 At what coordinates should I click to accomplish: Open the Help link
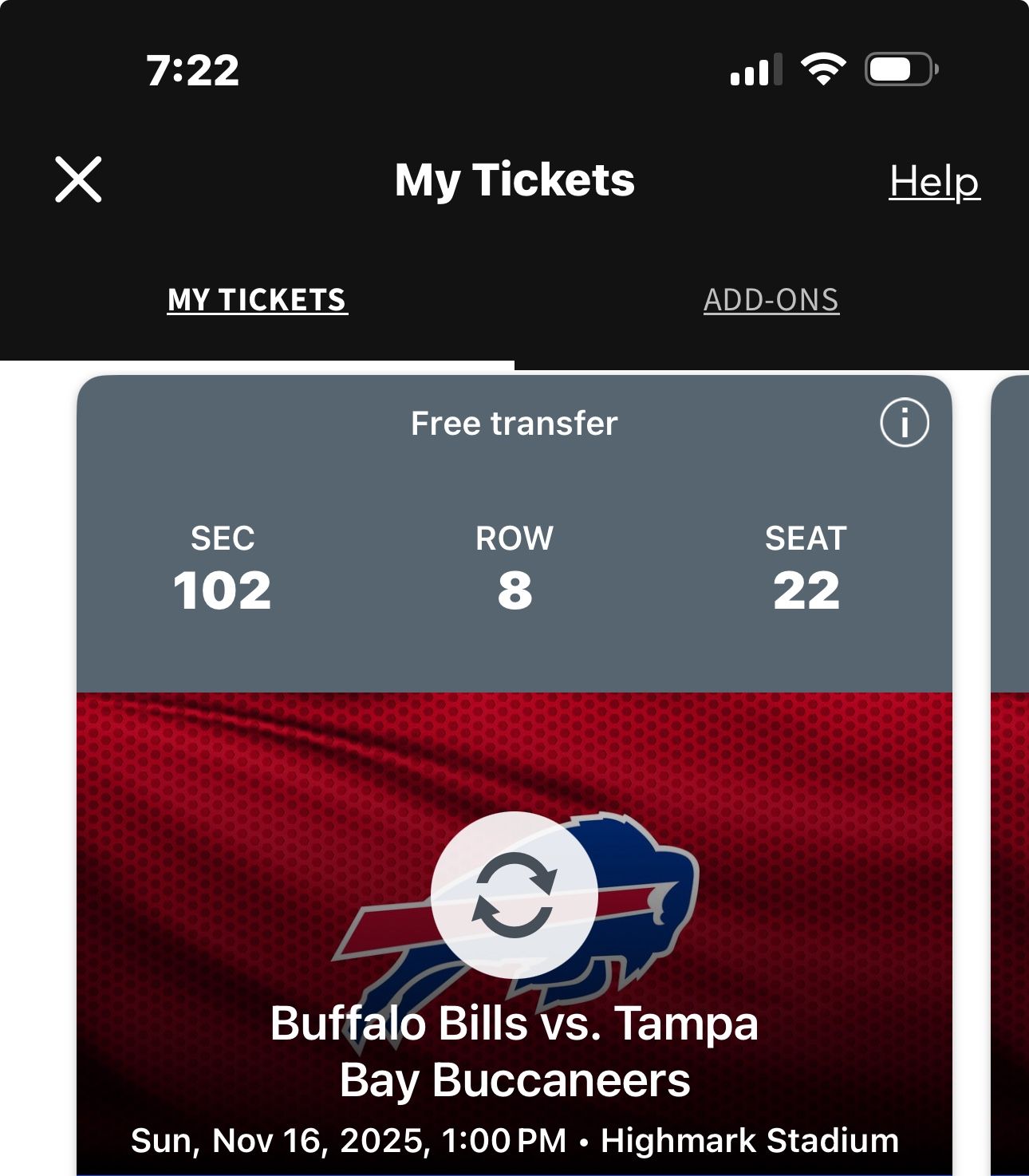pos(934,180)
